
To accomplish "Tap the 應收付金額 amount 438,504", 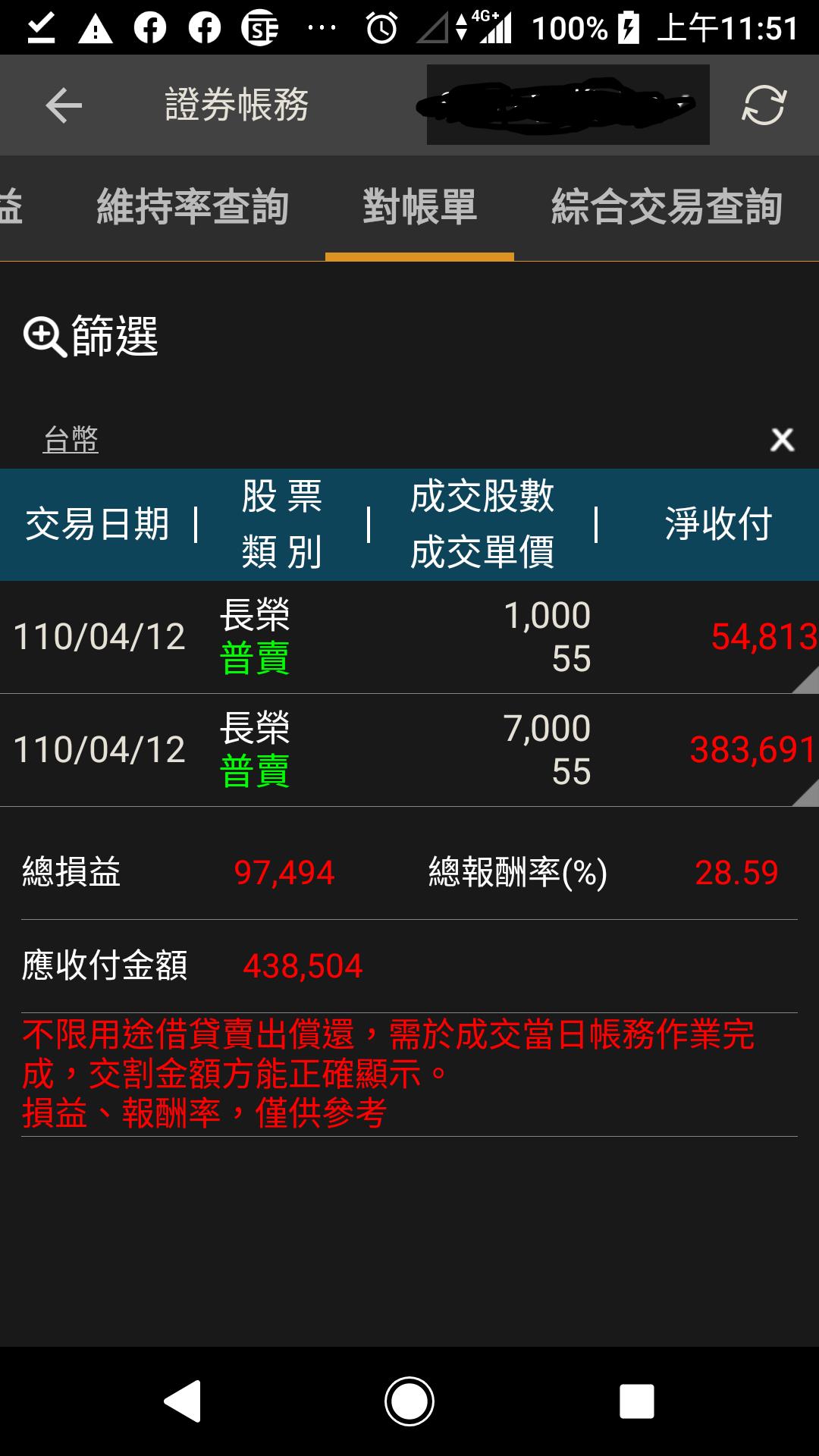I will (x=303, y=965).
